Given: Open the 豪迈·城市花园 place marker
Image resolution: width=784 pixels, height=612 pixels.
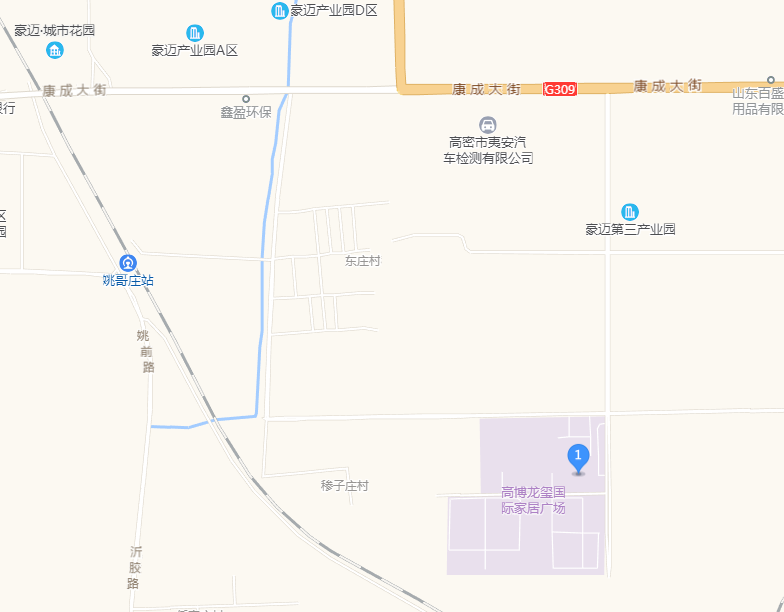Looking at the screenshot, I should 55,49.
